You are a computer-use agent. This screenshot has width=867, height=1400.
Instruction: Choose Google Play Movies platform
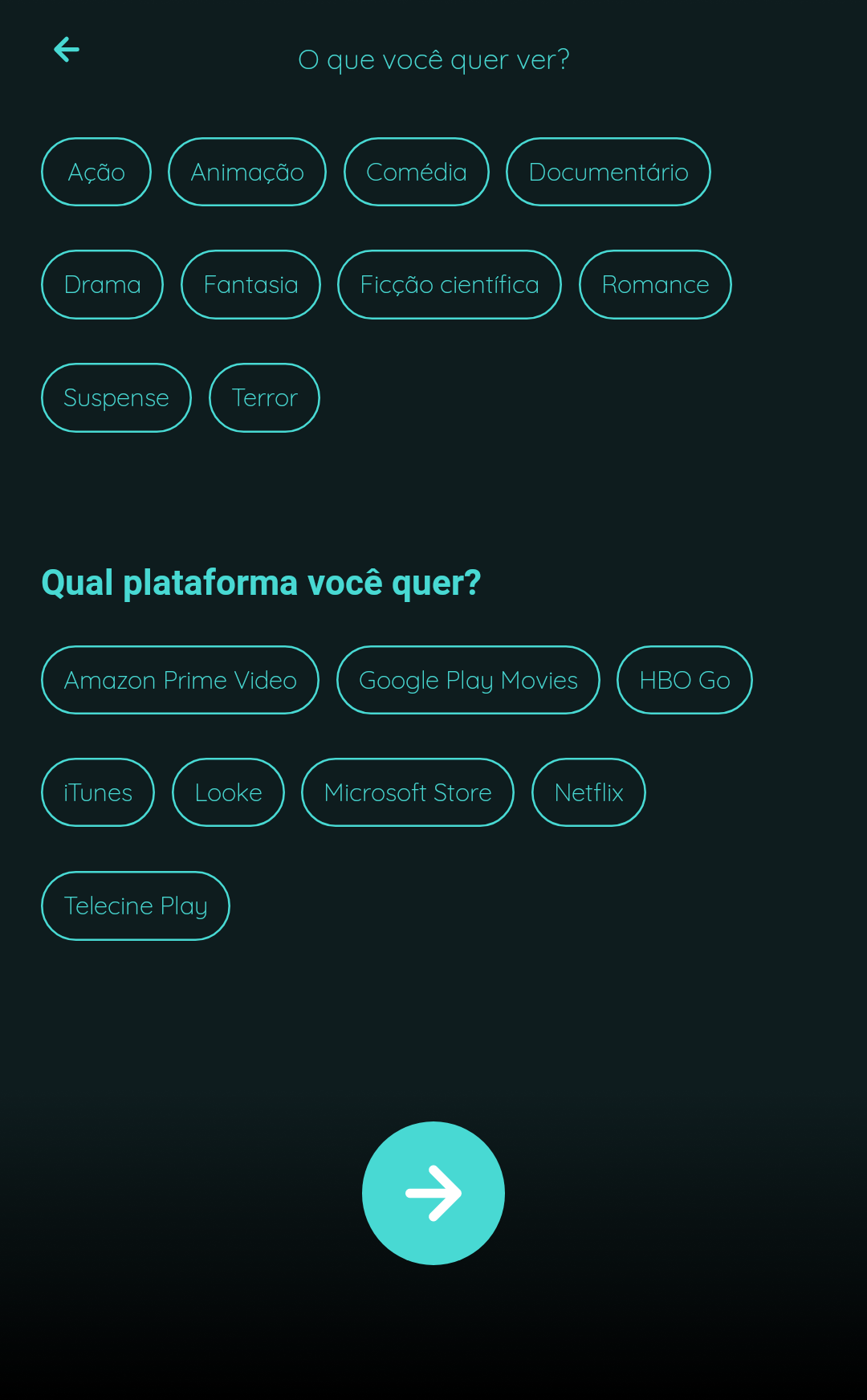[x=468, y=680]
